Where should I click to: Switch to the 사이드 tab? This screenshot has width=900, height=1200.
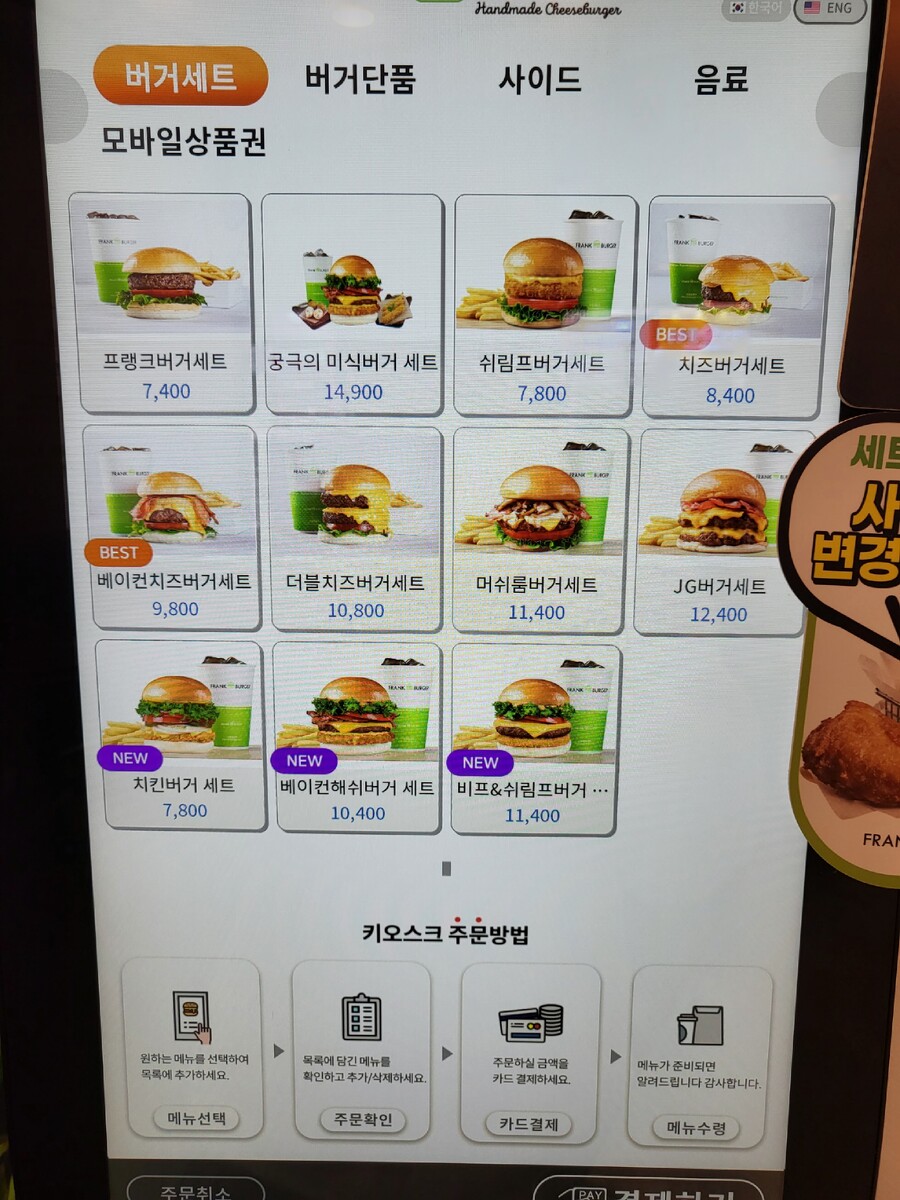click(540, 79)
